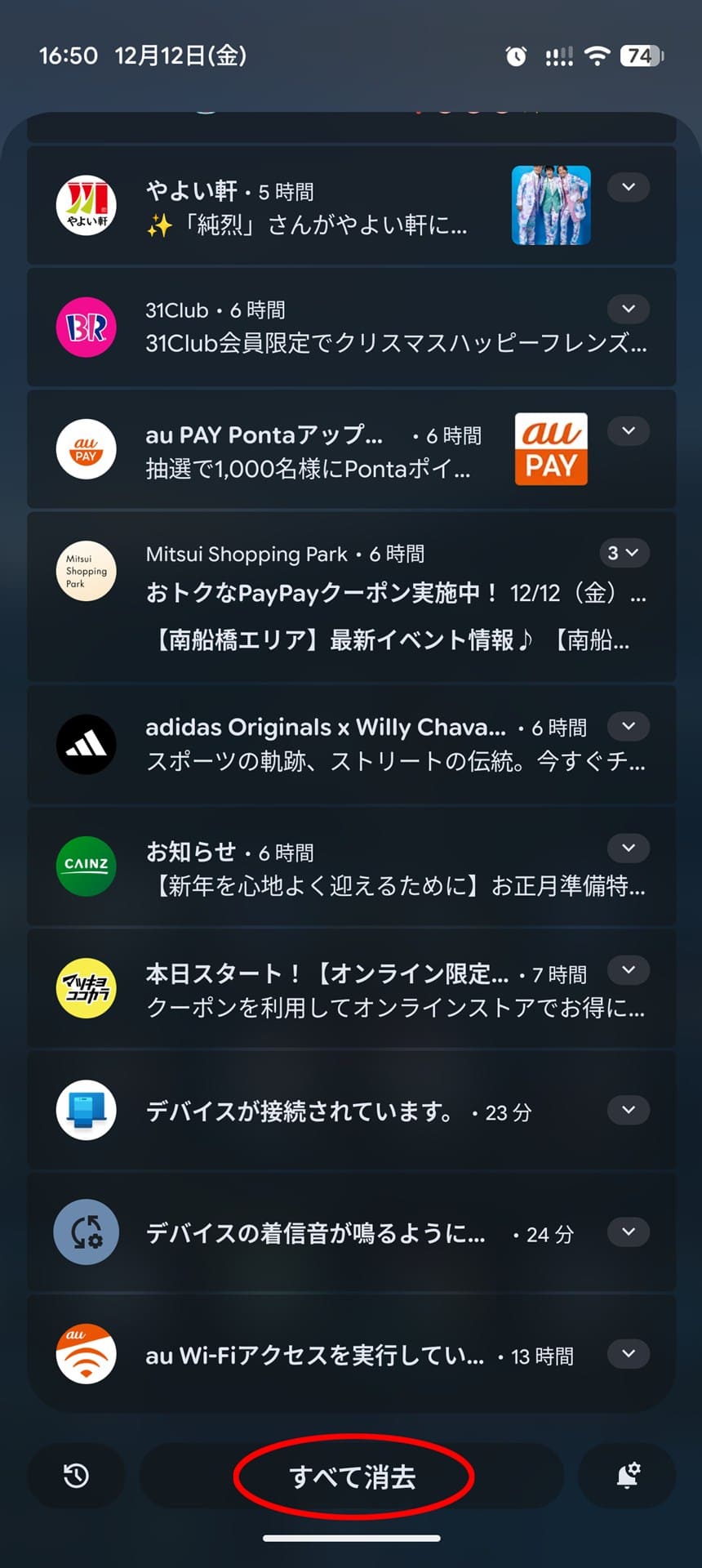Expand the CAINZ お知らせ chevron
702x1568 pixels.
click(x=628, y=849)
